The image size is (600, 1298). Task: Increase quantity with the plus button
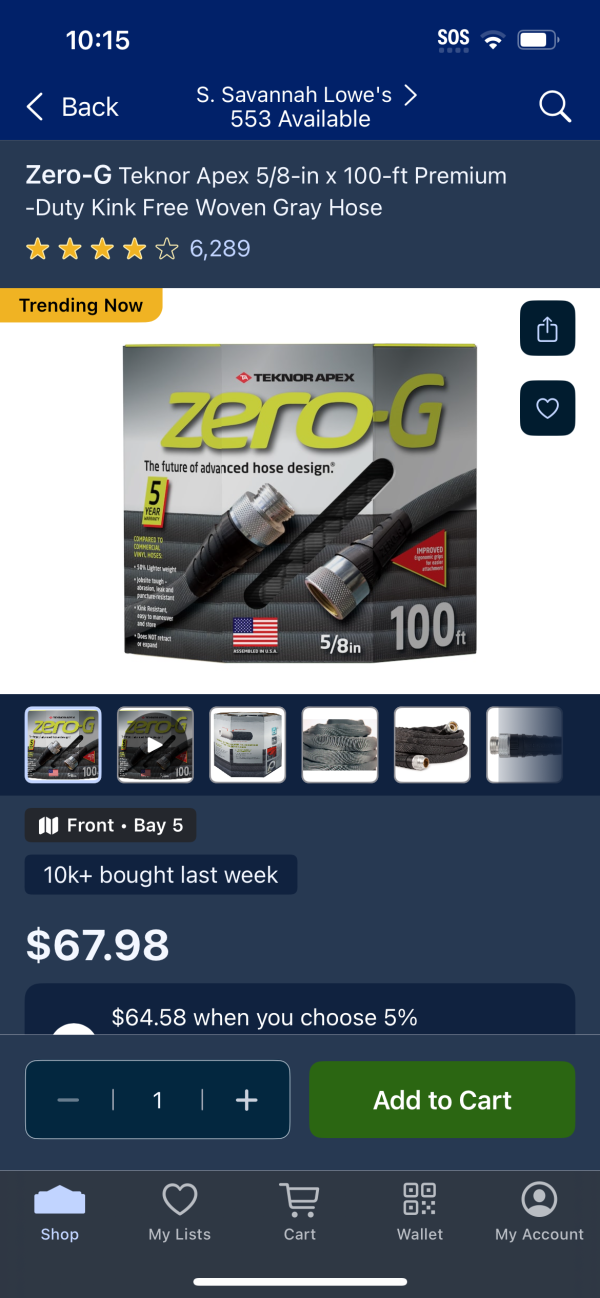tap(246, 1100)
